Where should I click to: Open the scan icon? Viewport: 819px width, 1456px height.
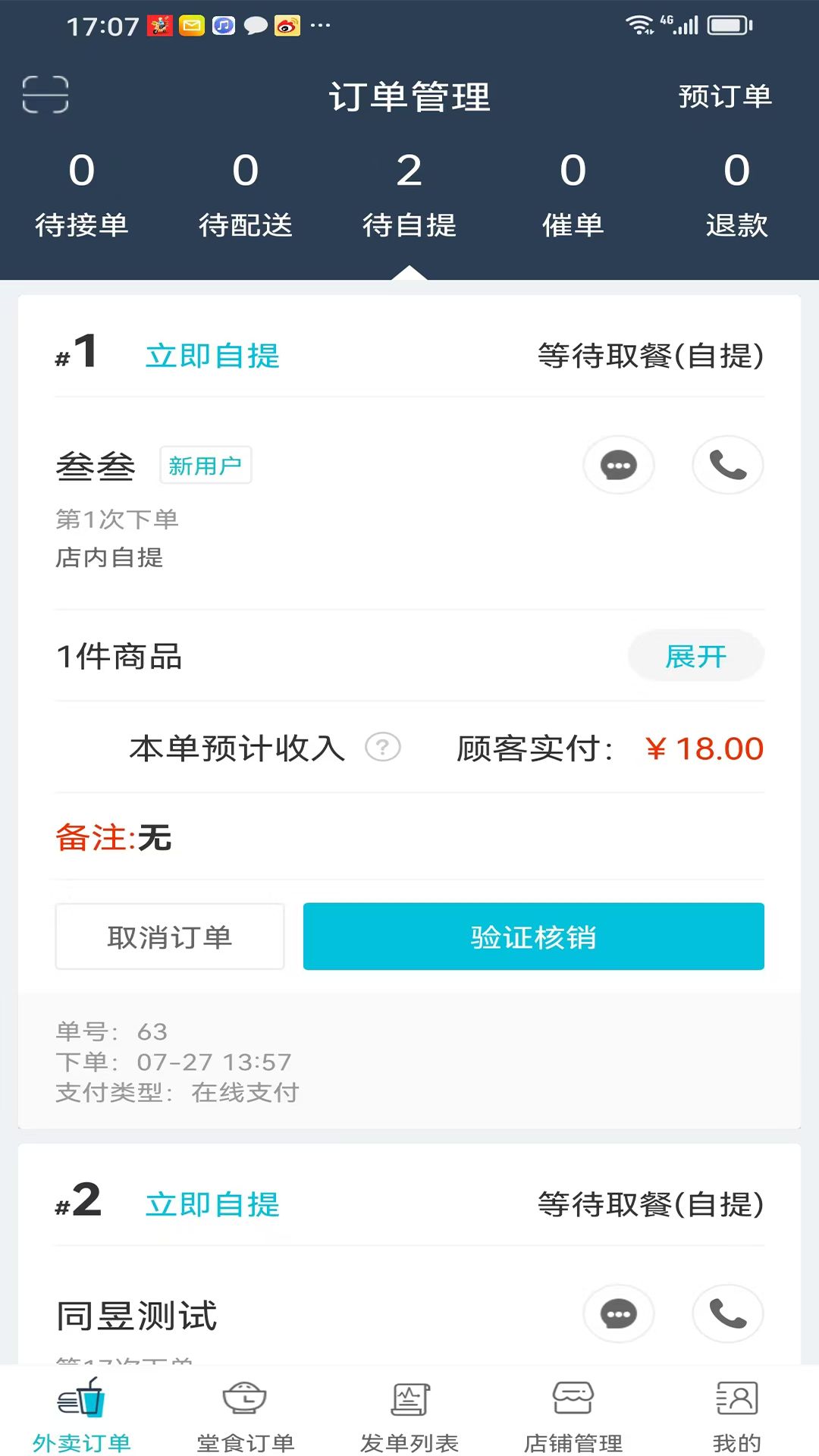45,95
